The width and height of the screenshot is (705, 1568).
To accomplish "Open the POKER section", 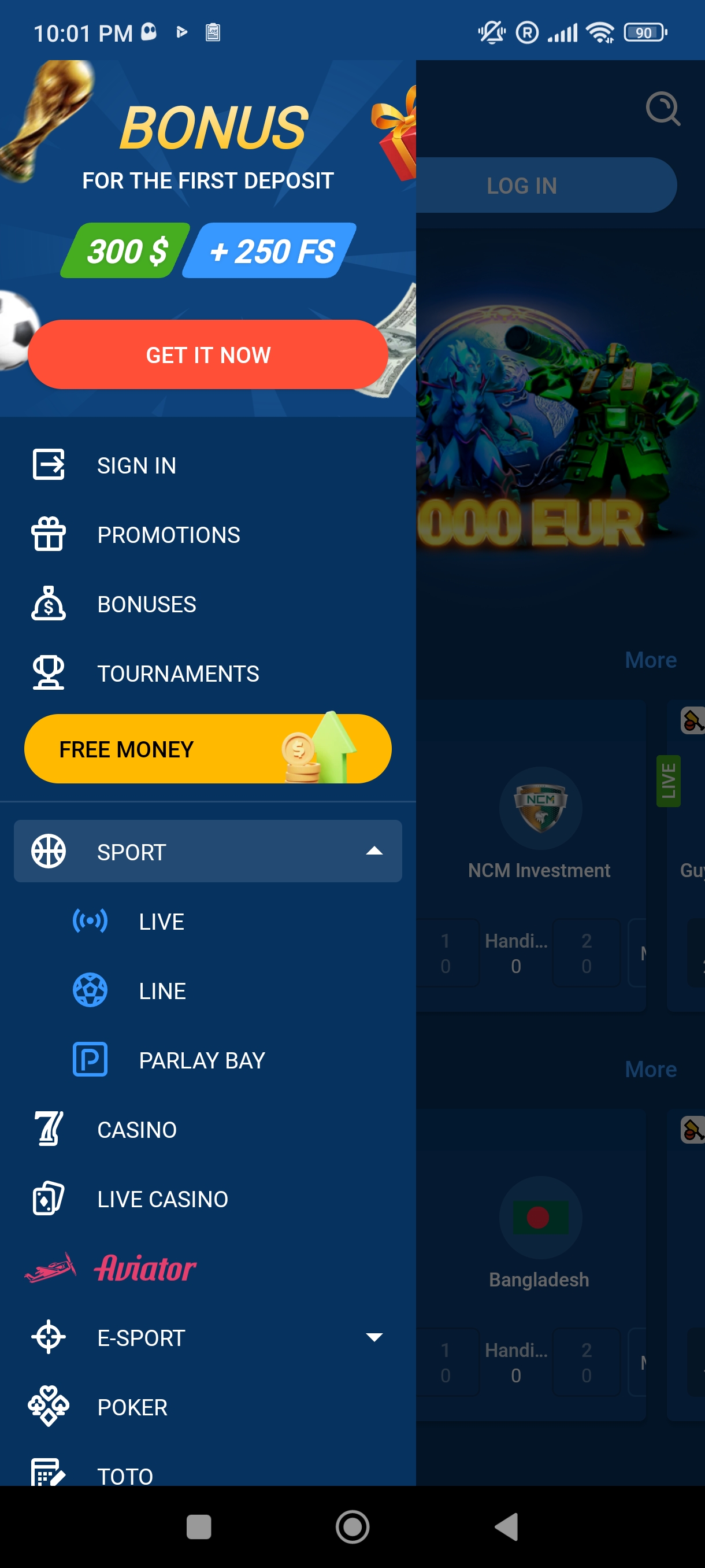I will click(x=132, y=1407).
